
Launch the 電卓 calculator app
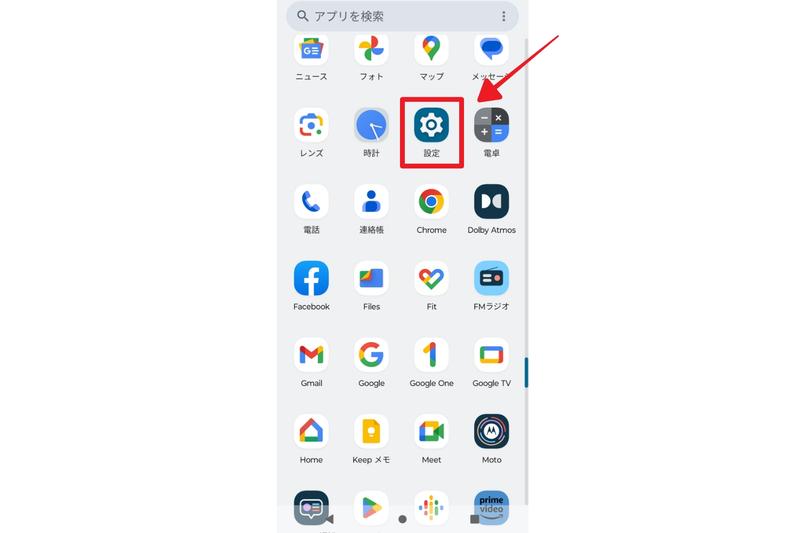pos(491,126)
